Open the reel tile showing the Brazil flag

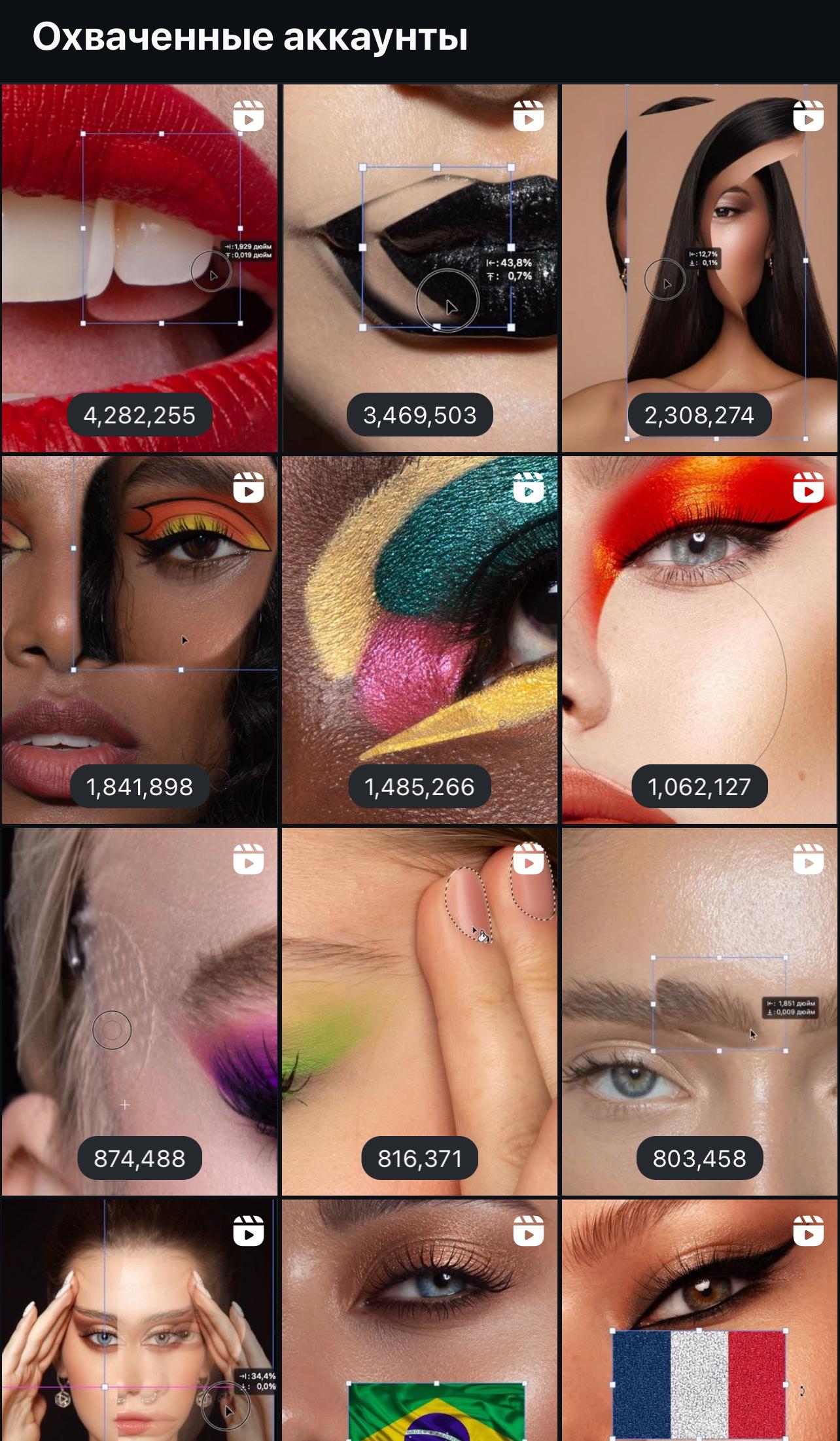419,1320
